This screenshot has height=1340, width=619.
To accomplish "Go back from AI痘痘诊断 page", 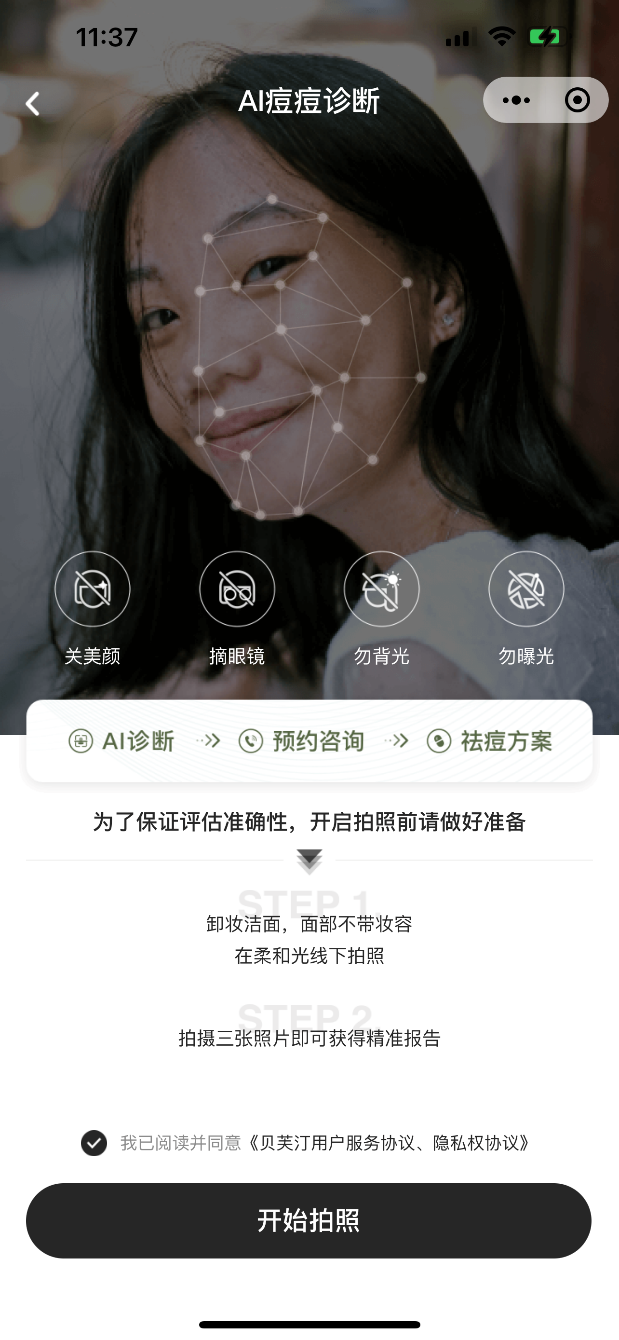I will pyautogui.click(x=33, y=103).
